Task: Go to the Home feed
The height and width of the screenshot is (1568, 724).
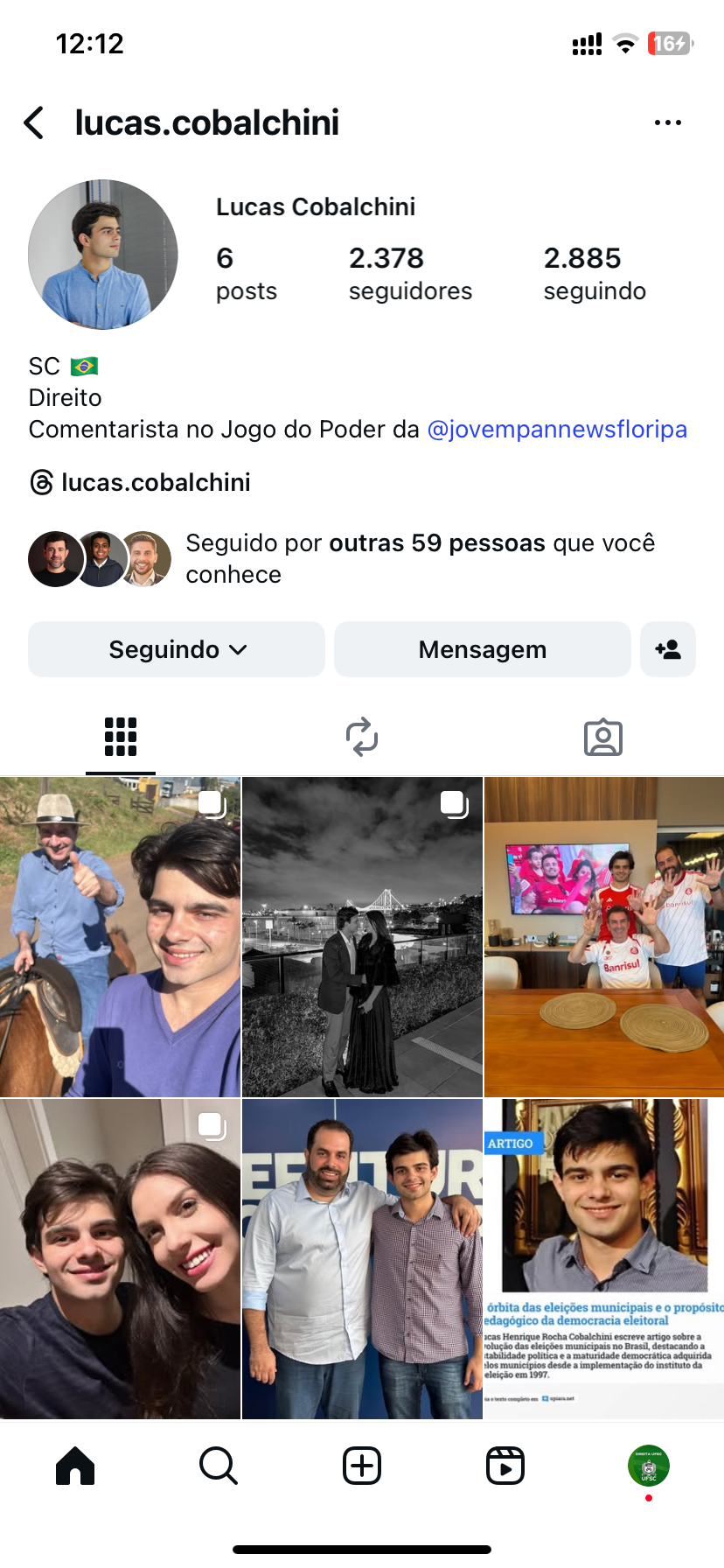Action: [x=75, y=1466]
